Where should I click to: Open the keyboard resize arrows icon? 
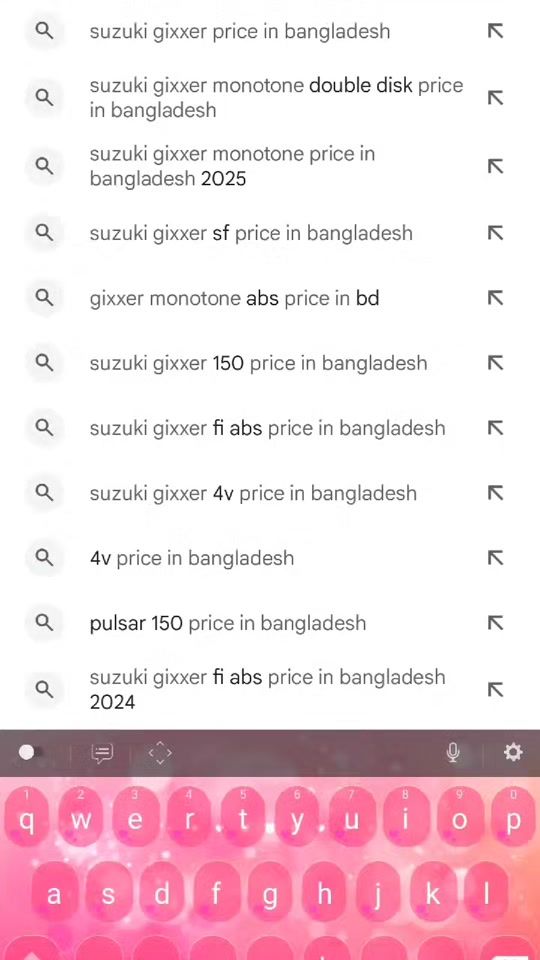pyautogui.click(x=160, y=752)
